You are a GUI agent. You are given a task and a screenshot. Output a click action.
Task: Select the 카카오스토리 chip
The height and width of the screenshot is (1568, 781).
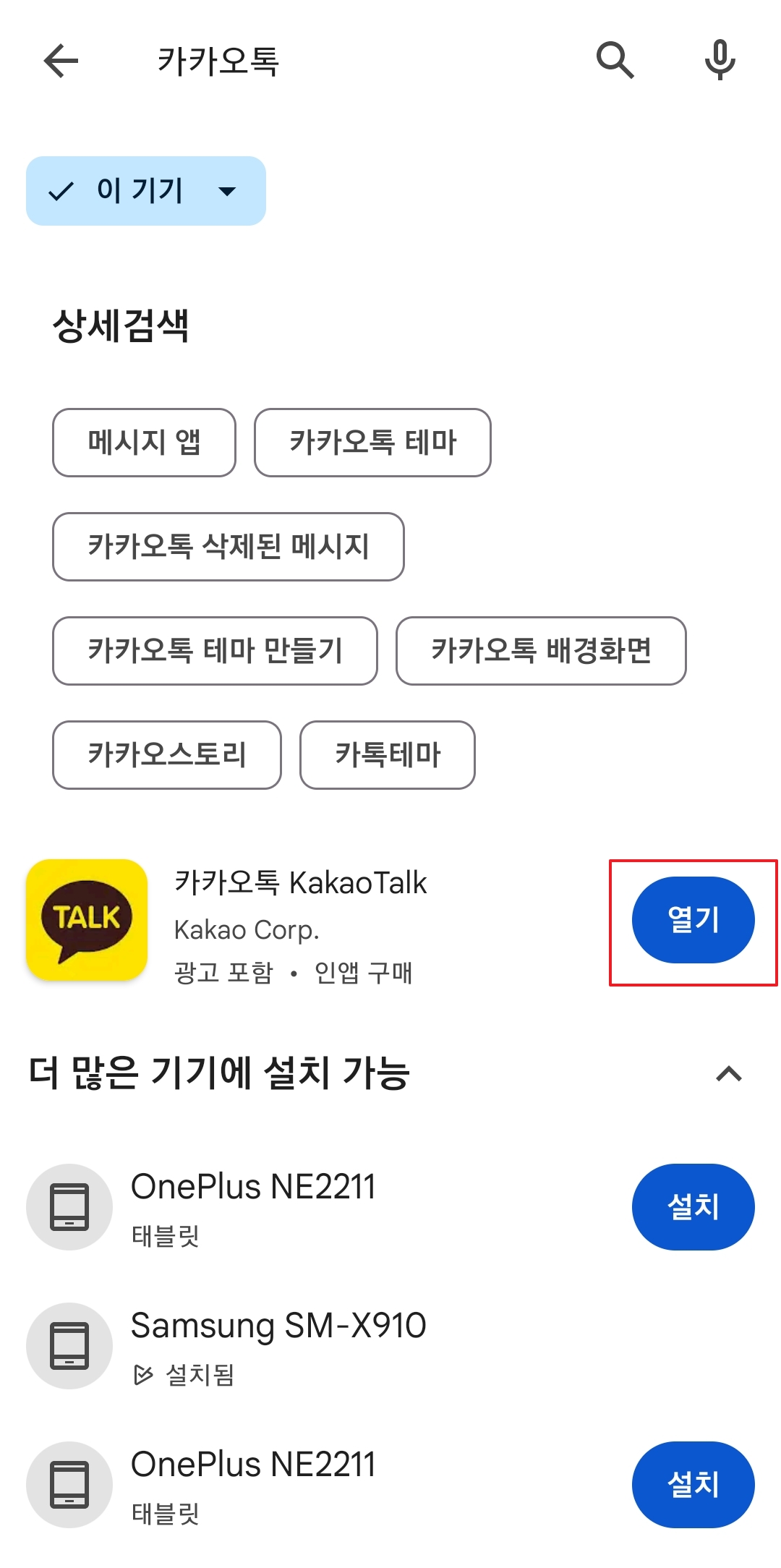[166, 755]
